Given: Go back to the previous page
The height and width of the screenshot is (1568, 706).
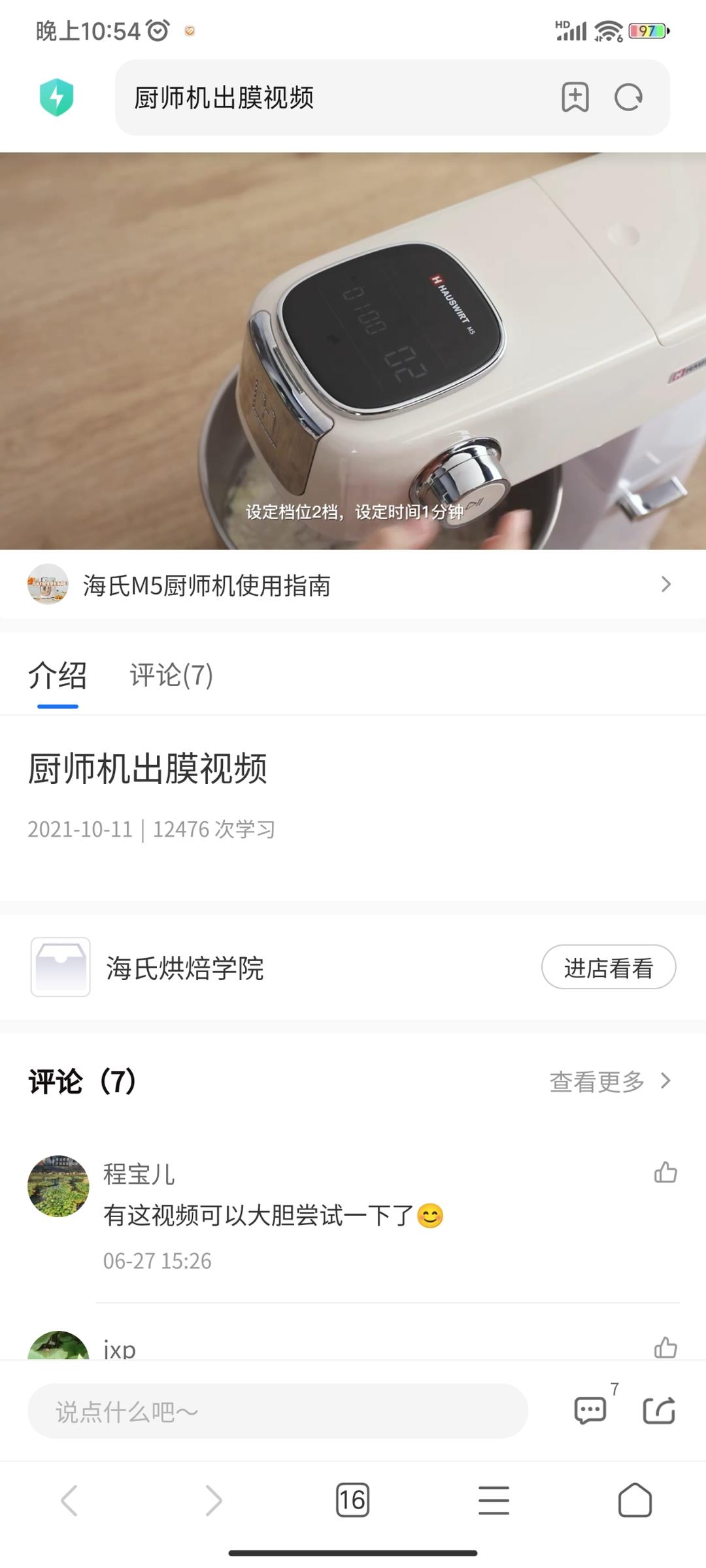Looking at the screenshot, I should pos(69,1500).
